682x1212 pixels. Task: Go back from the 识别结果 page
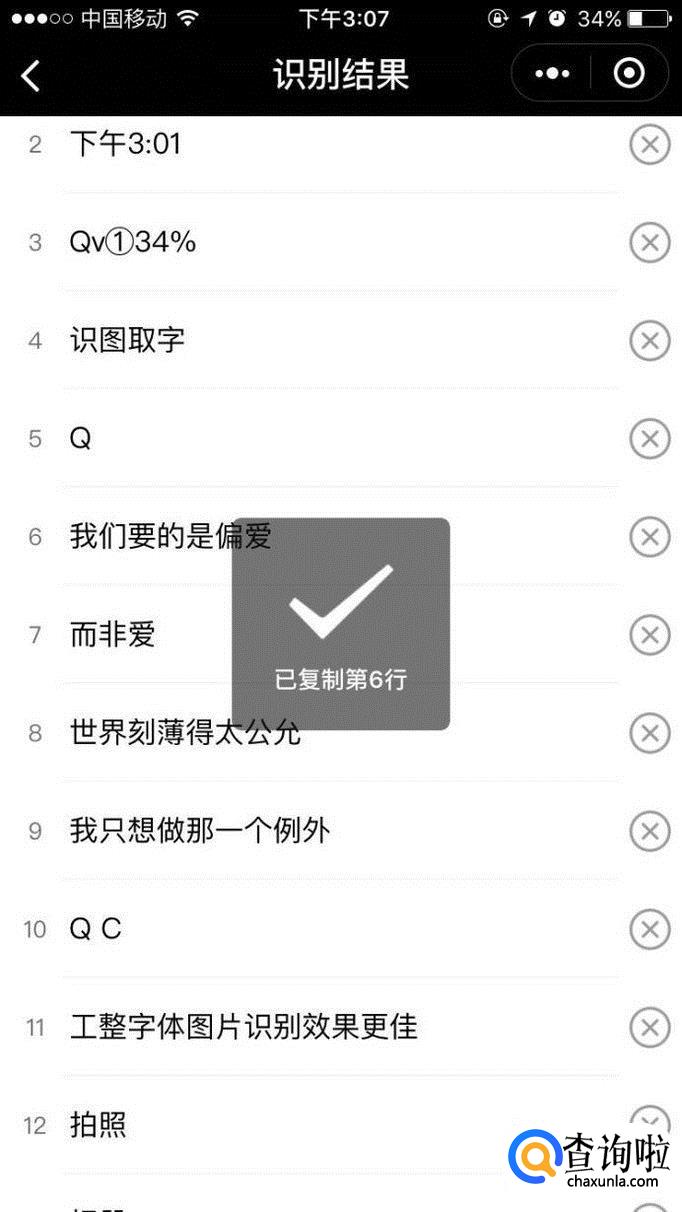(32, 75)
